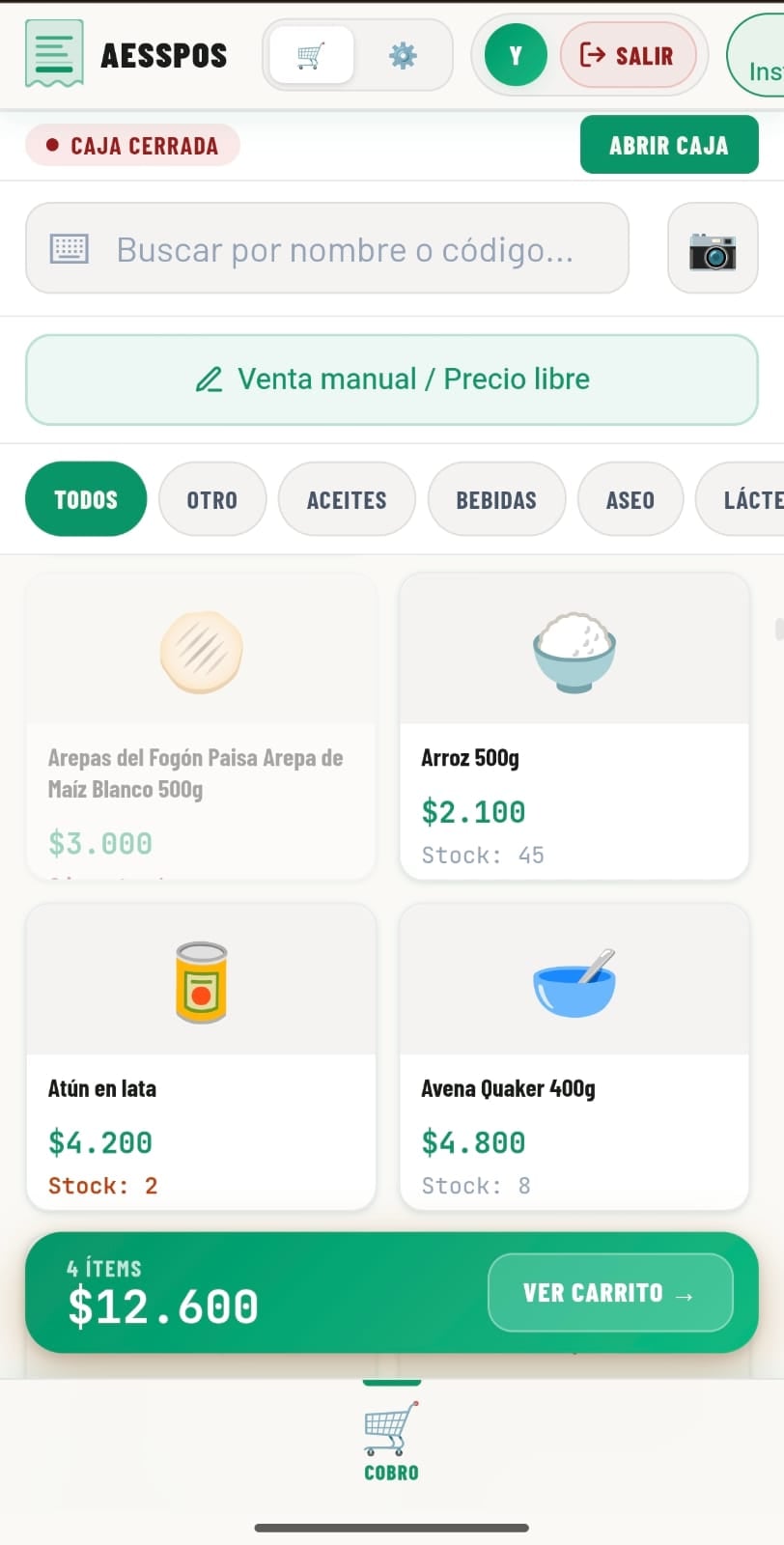This screenshot has width=784, height=1545.
Task: Open the settings gear tab
Action: point(403,55)
